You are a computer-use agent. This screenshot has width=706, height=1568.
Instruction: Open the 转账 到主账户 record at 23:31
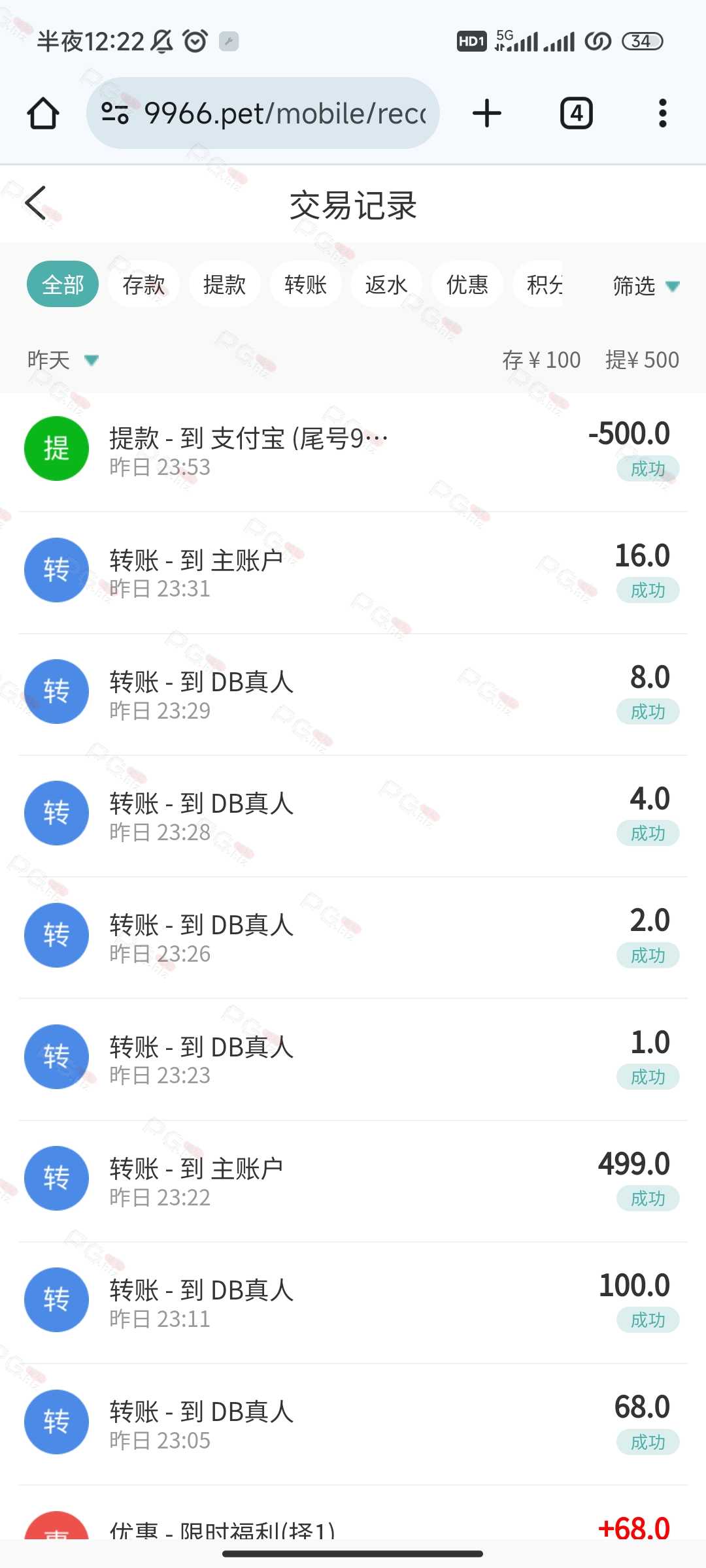coord(353,572)
